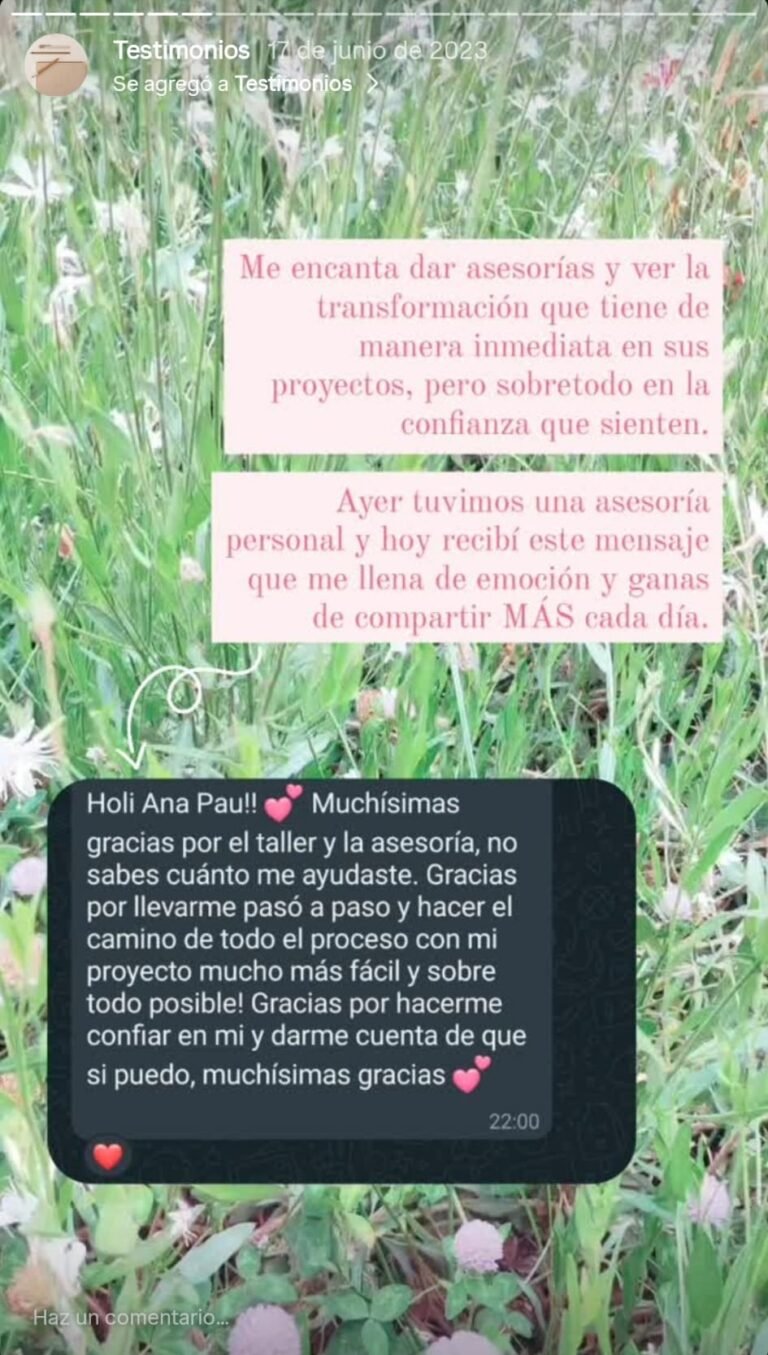Open the 'Se agregó a Testimonios' link
Viewport: 768px width, 1355px height.
click(x=245, y=84)
